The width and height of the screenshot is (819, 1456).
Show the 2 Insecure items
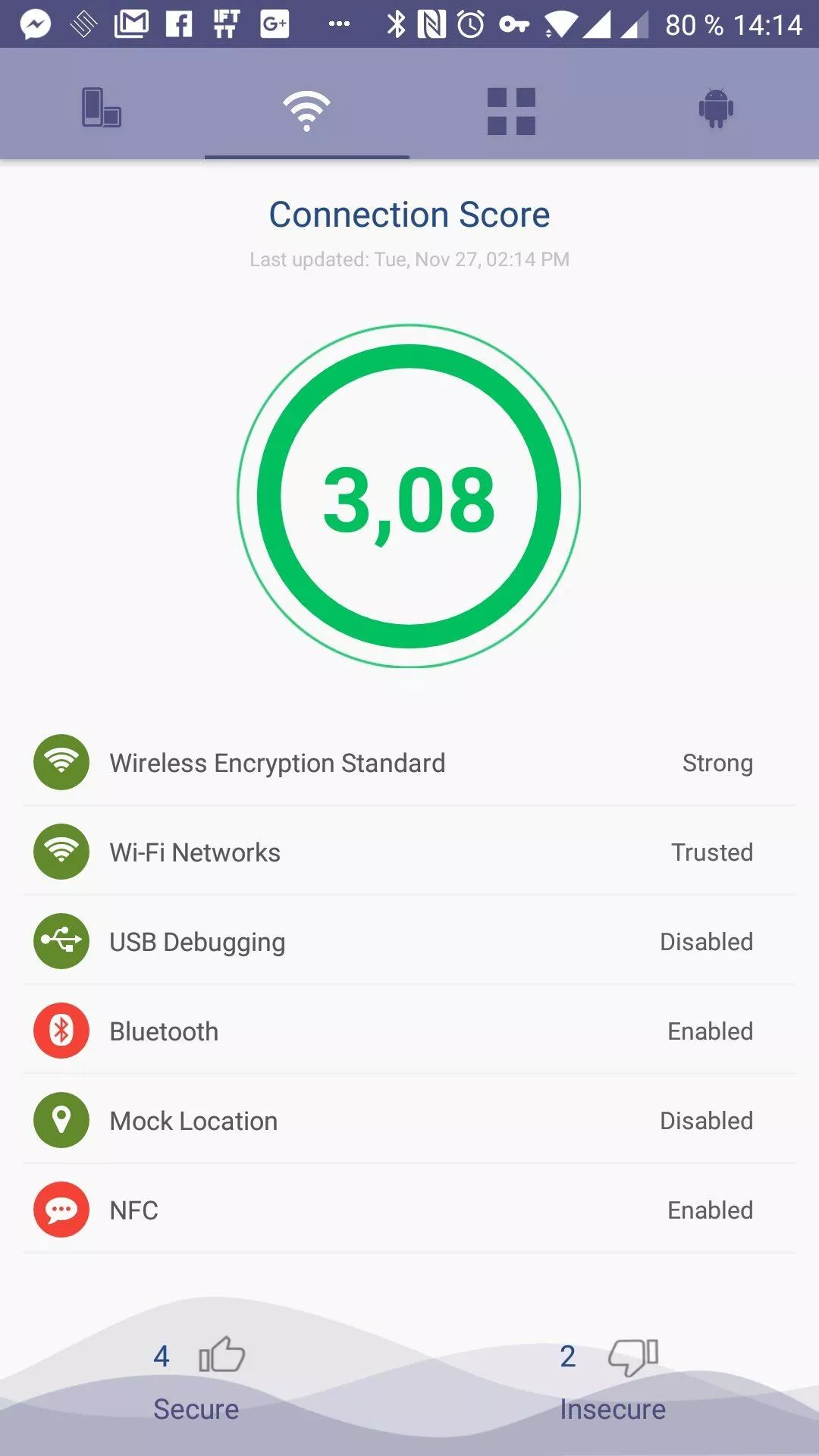coord(612,1380)
